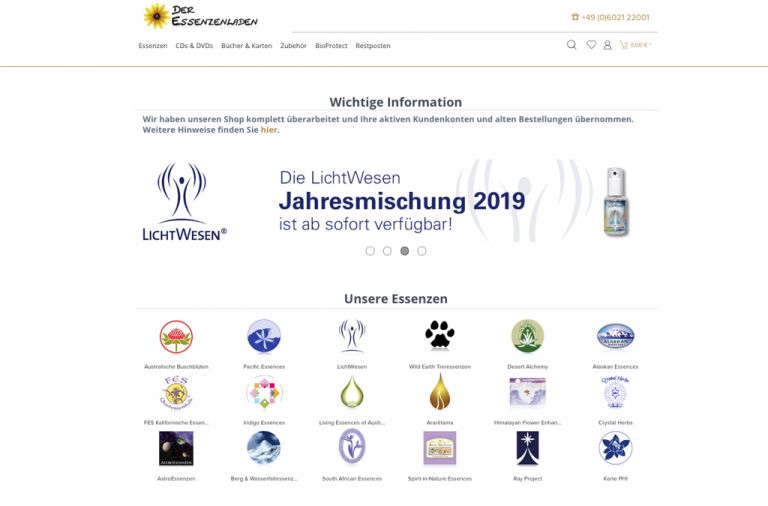768x506 pixels.
Task: Browse the Pacific Essences tile
Action: click(264, 337)
